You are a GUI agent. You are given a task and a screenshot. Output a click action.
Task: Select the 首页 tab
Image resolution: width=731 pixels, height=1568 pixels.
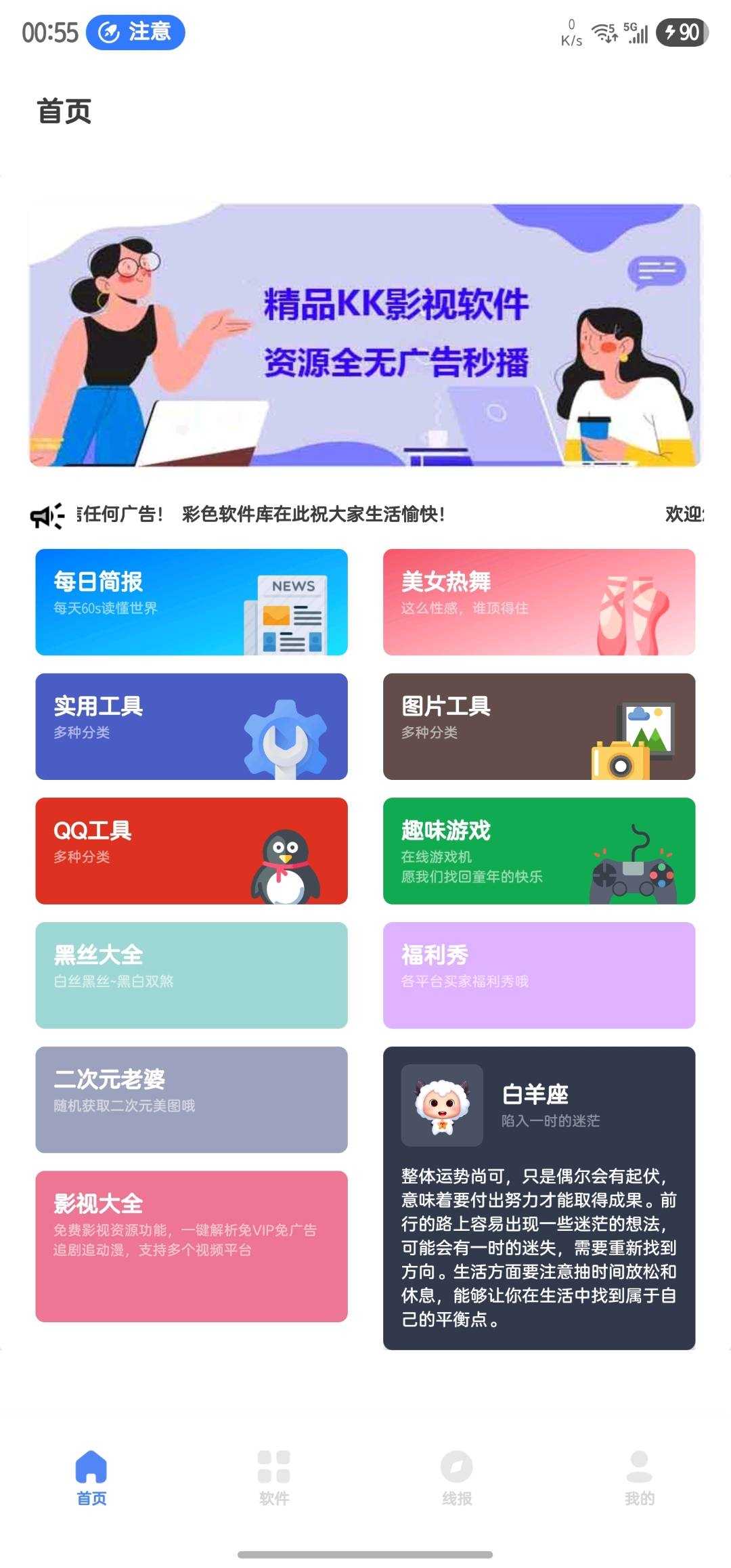(91, 1477)
